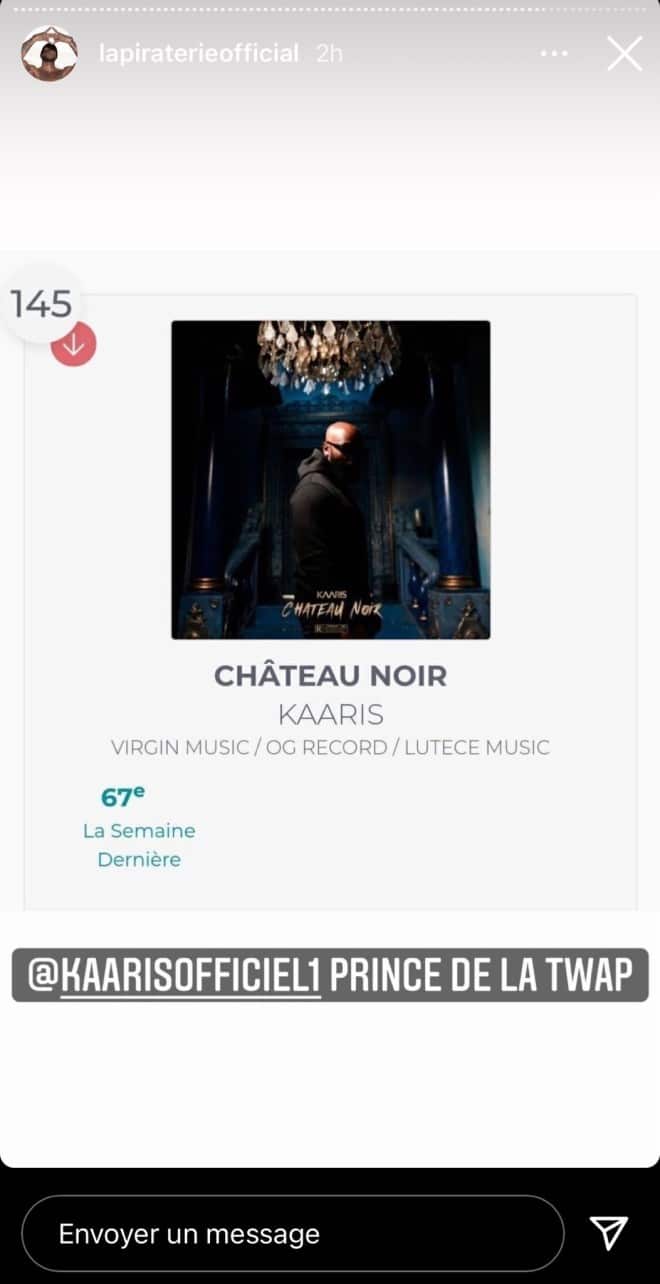The width and height of the screenshot is (660, 1284).
Task: Tap the Envoyer un message field
Action: (292, 1233)
